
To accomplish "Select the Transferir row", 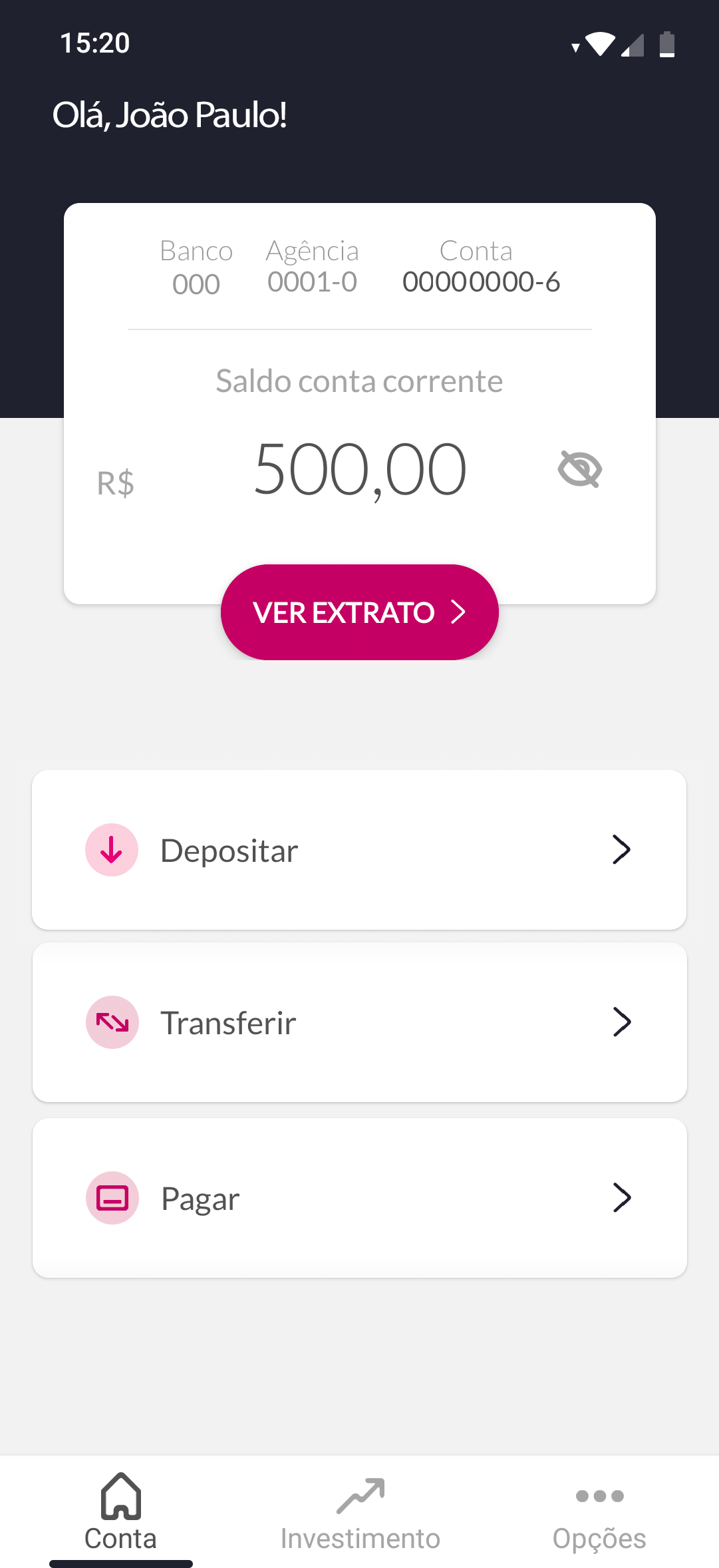I will (x=359, y=1022).
